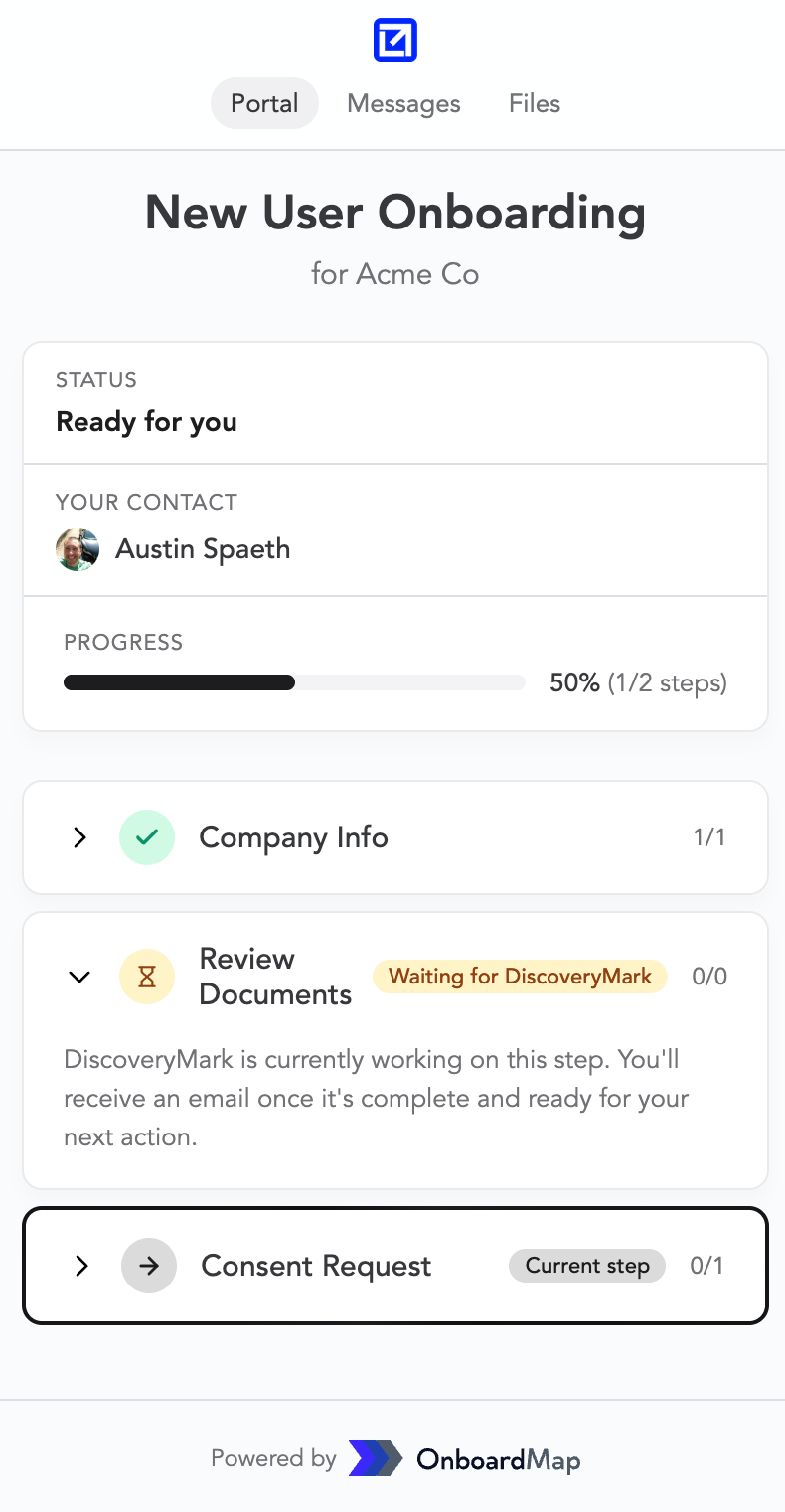Expand the Consent Request step details
785x1512 pixels.
(x=80, y=1266)
